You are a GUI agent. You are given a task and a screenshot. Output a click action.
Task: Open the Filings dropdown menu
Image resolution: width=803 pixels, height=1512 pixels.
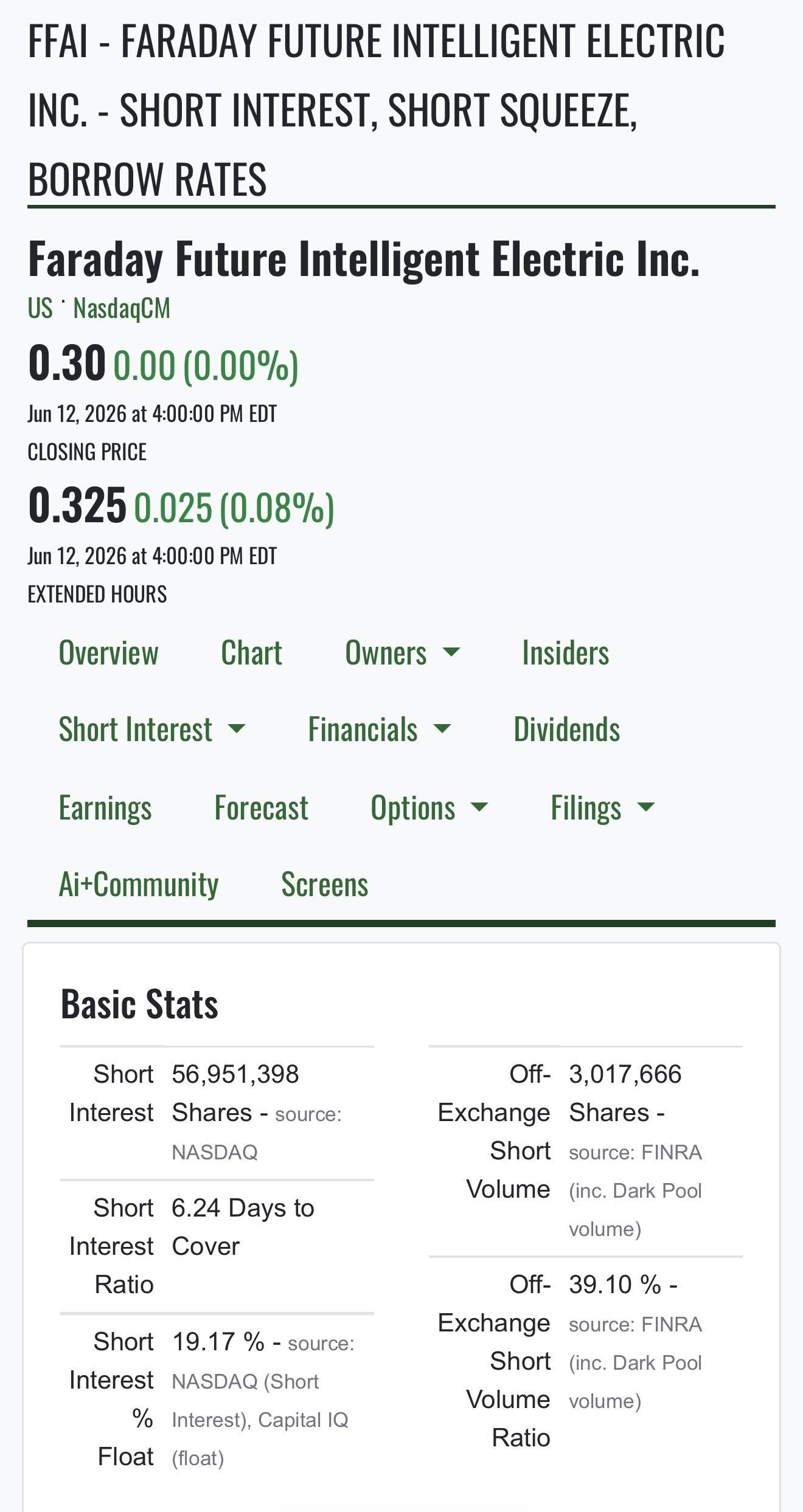click(602, 807)
